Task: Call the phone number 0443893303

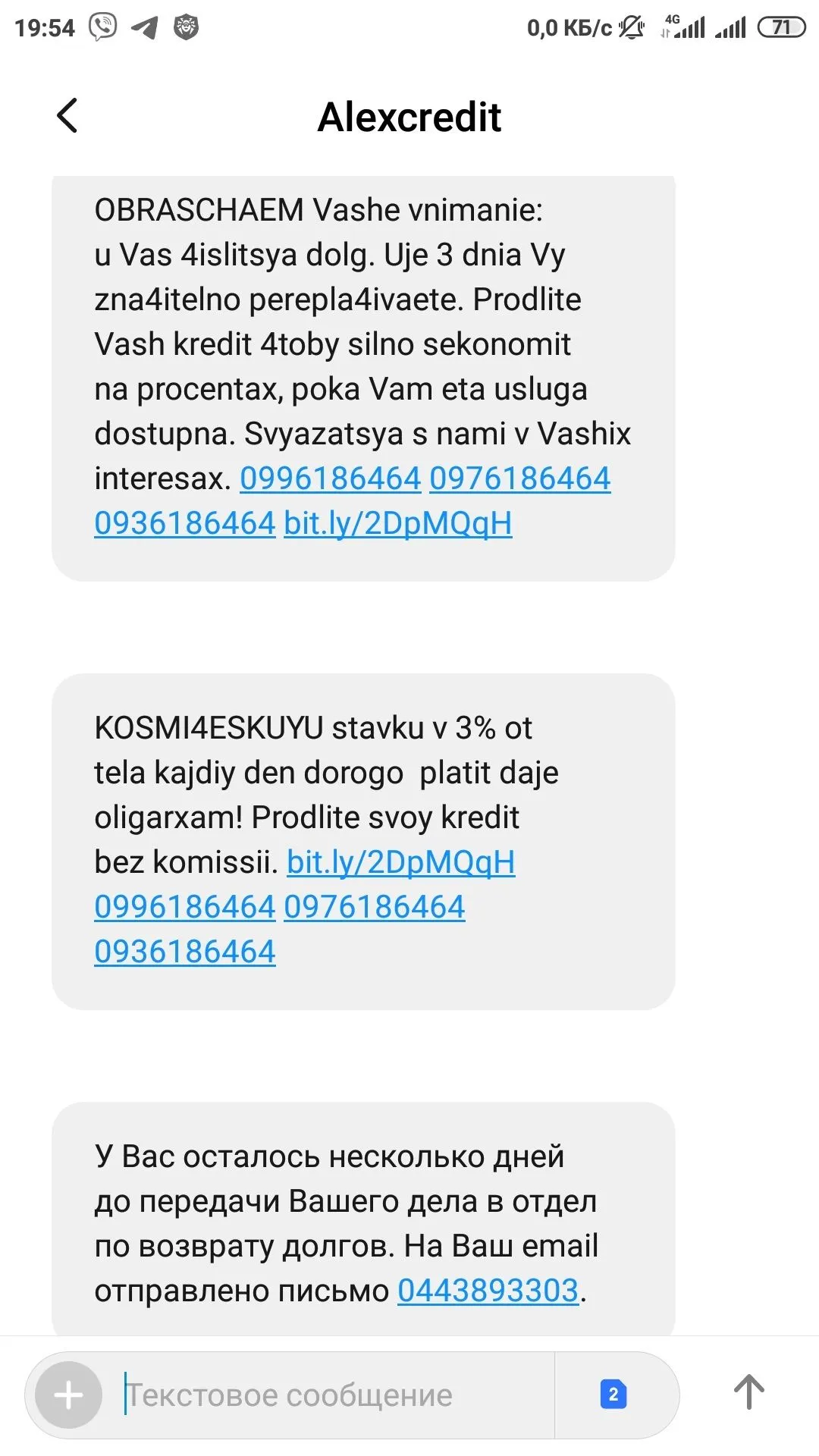Action: click(x=488, y=1291)
